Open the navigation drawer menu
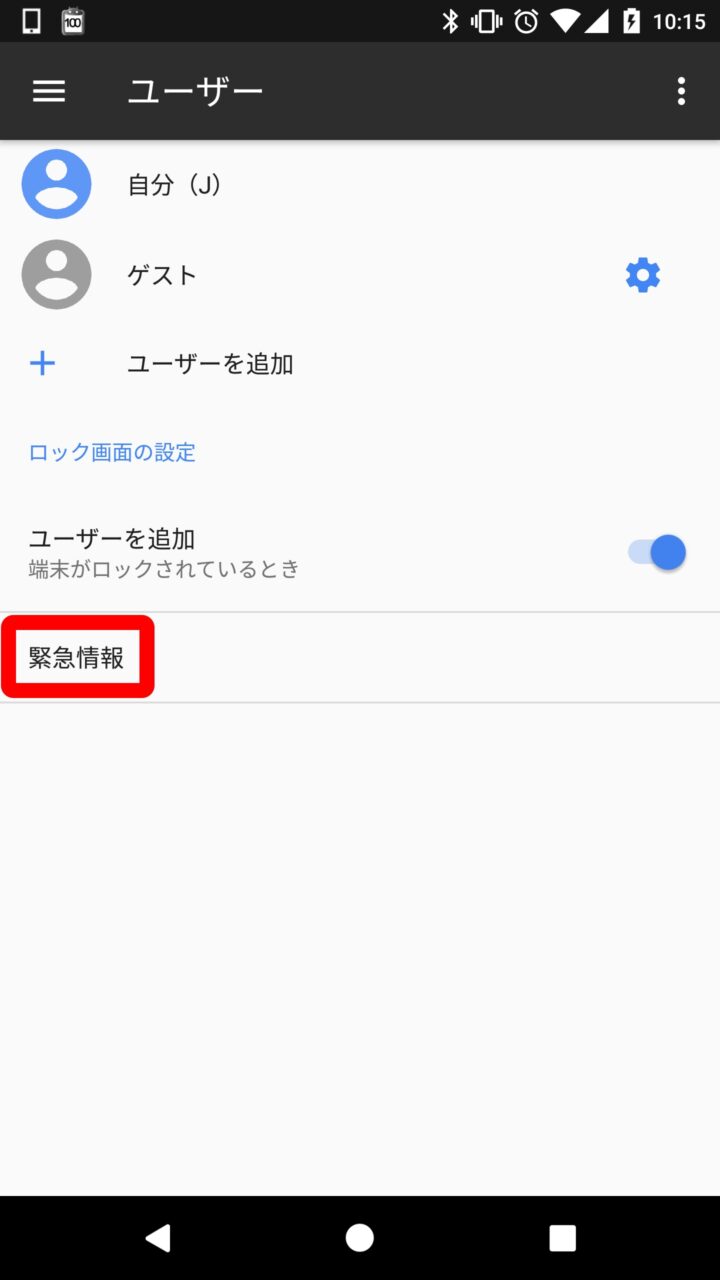The height and width of the screenshot is (1280, 720). pyautogui.click(x=49, y=92)
